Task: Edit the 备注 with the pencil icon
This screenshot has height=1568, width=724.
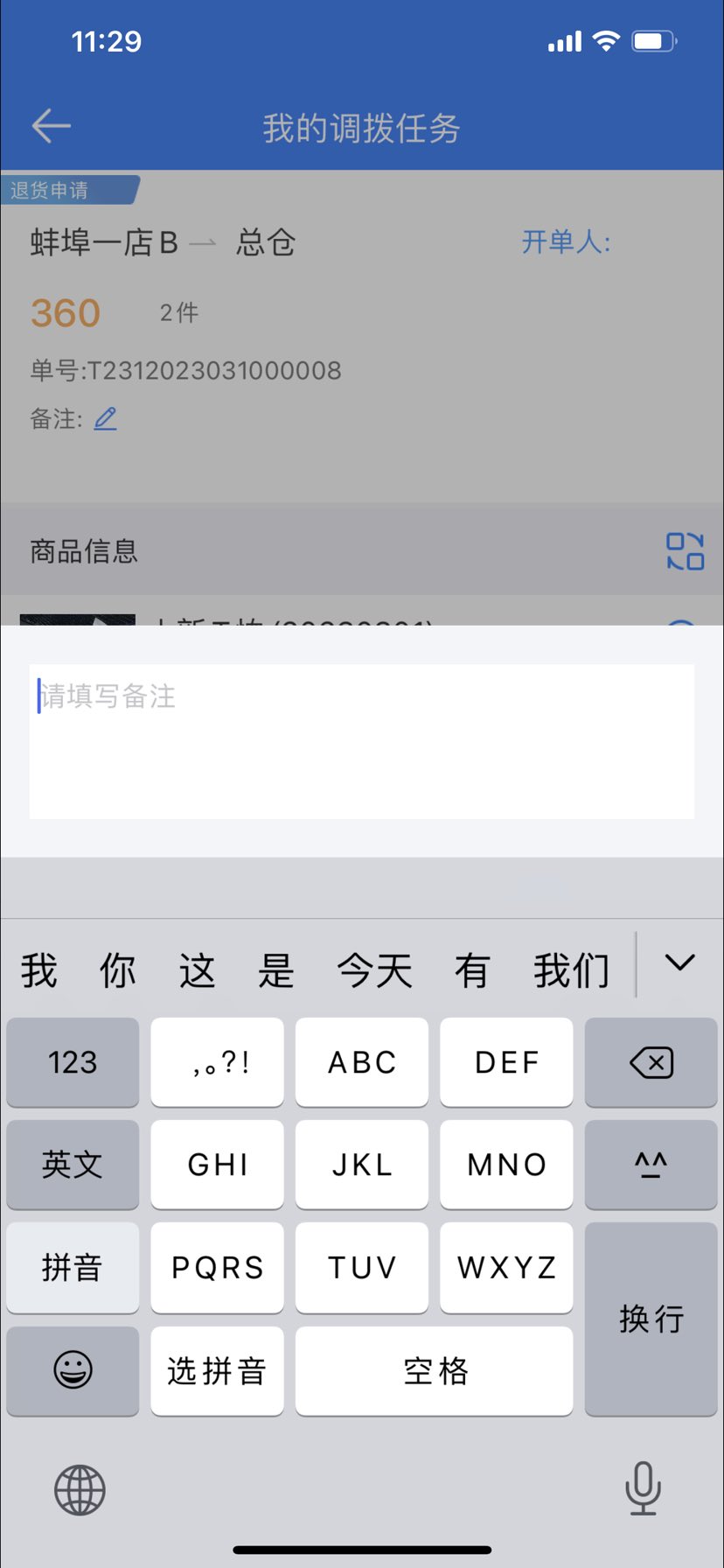Action: [105, 419]
